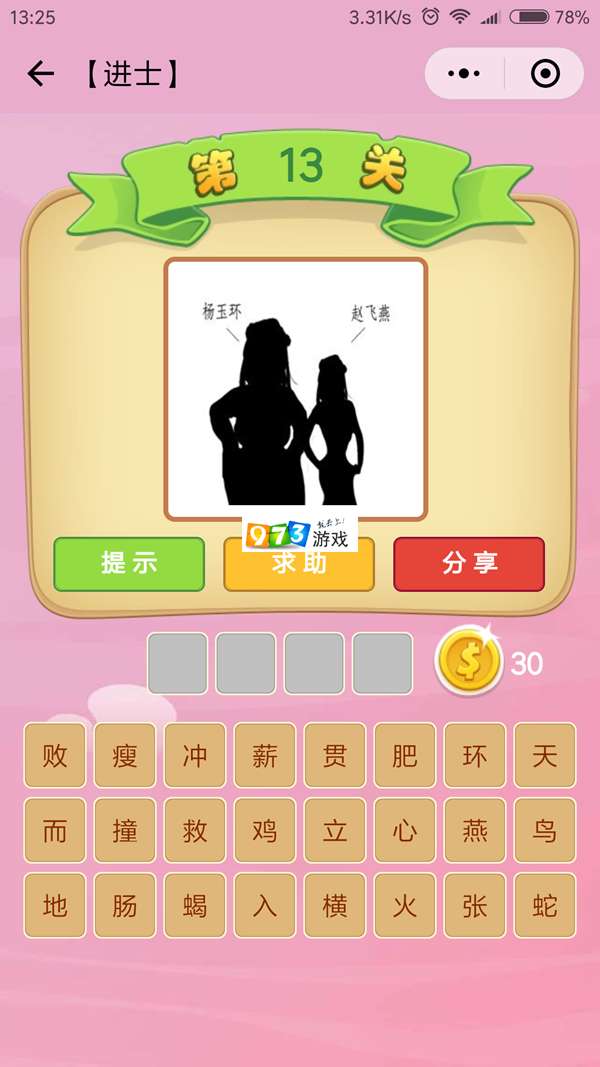Viewport: 600px width, 1067px height.
Task: Select the character tile 蛇
Action: point(545,906)
